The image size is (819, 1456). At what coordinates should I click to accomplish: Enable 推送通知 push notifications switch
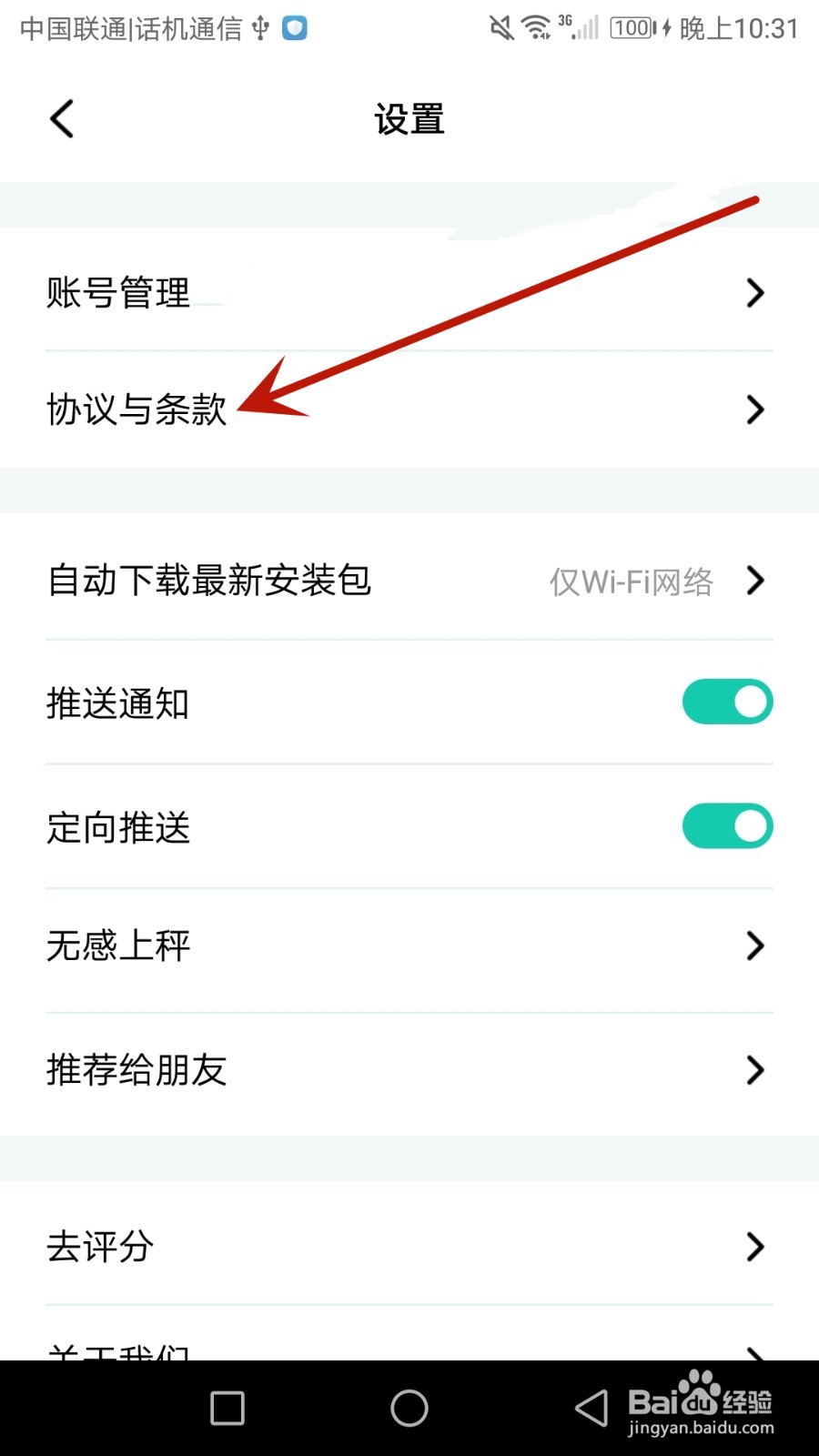726,702
